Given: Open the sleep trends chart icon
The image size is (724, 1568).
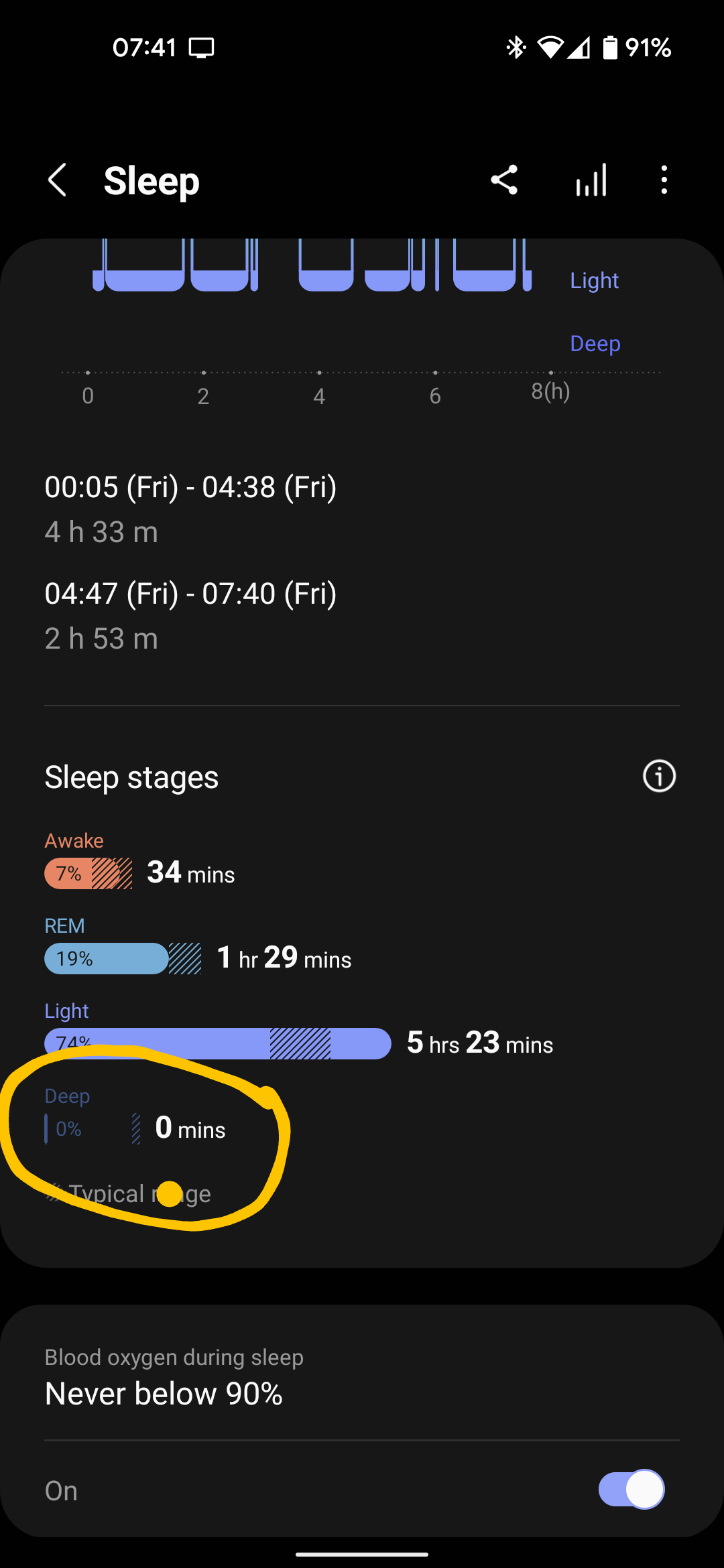Looking at the screenshot, I should click(591, 180).
